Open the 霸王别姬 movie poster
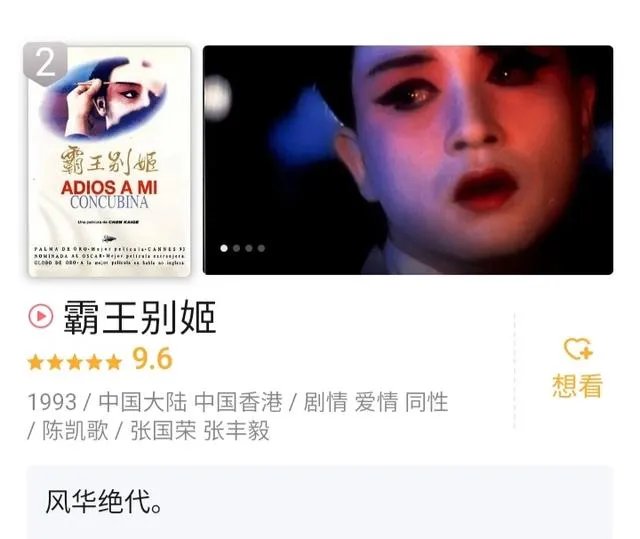640x539 pixels. tap(109, 160)
